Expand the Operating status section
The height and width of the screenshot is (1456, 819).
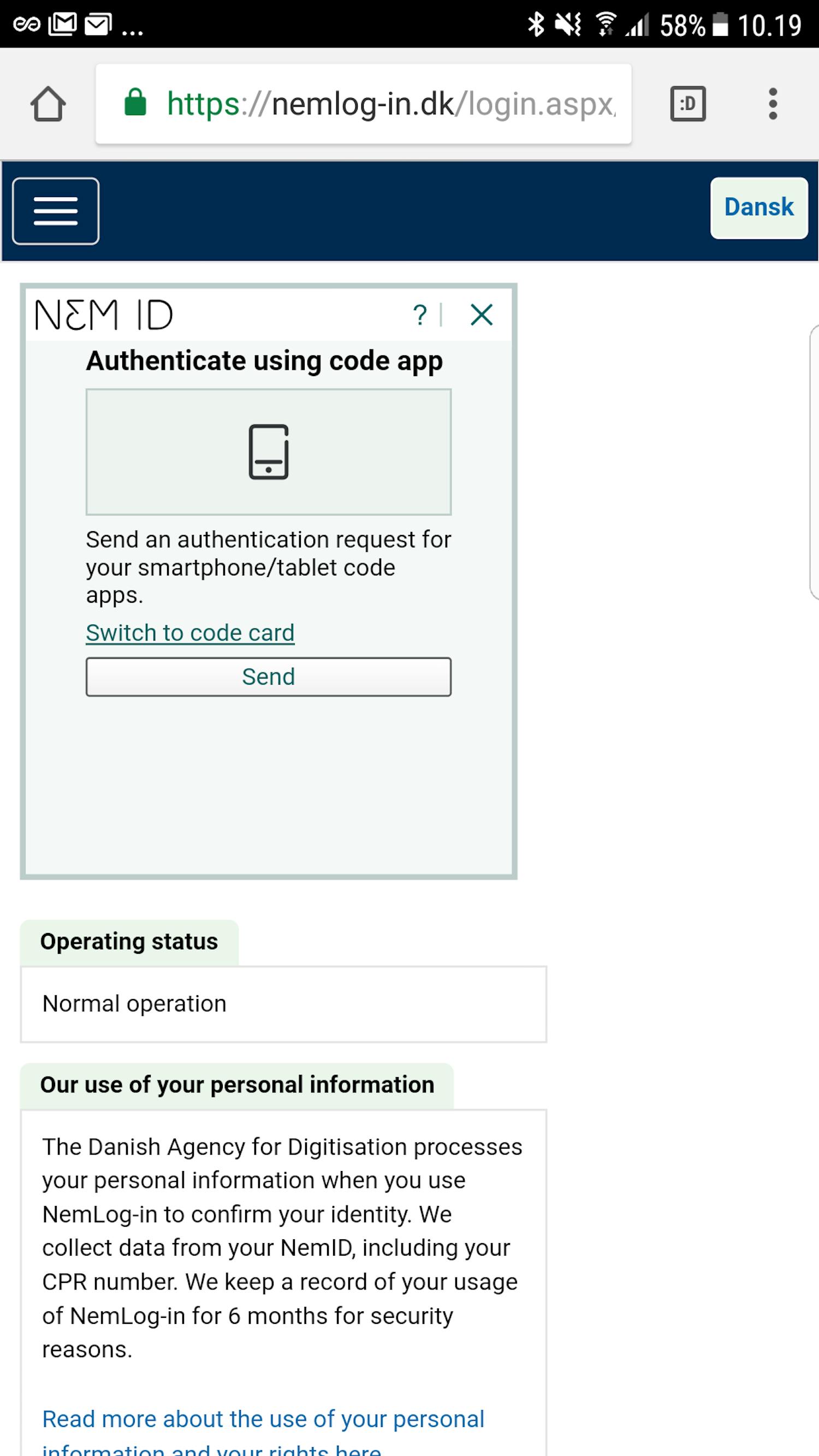point(128,941)
